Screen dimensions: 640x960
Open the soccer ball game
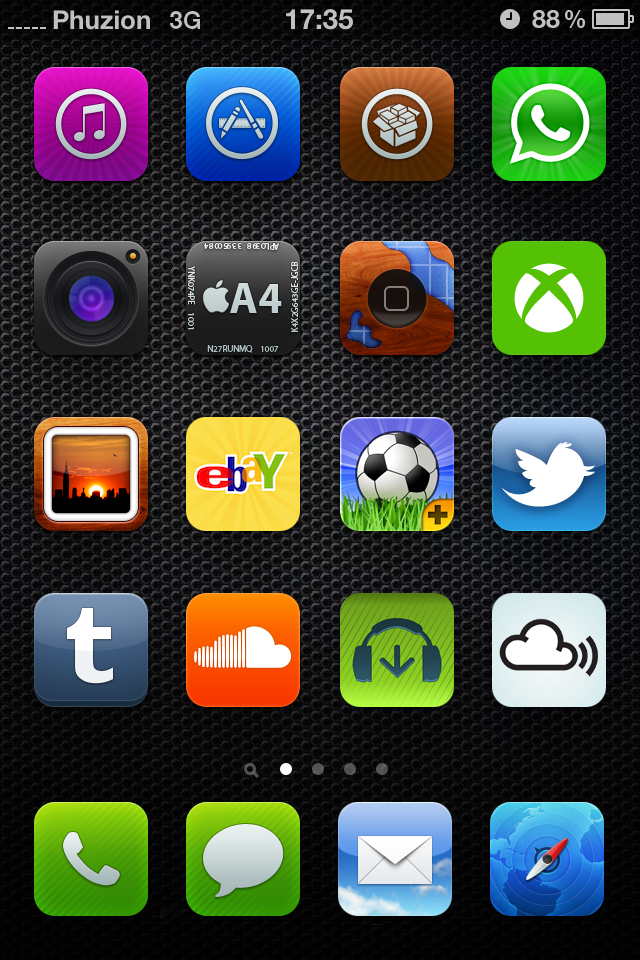click(397, 474)
